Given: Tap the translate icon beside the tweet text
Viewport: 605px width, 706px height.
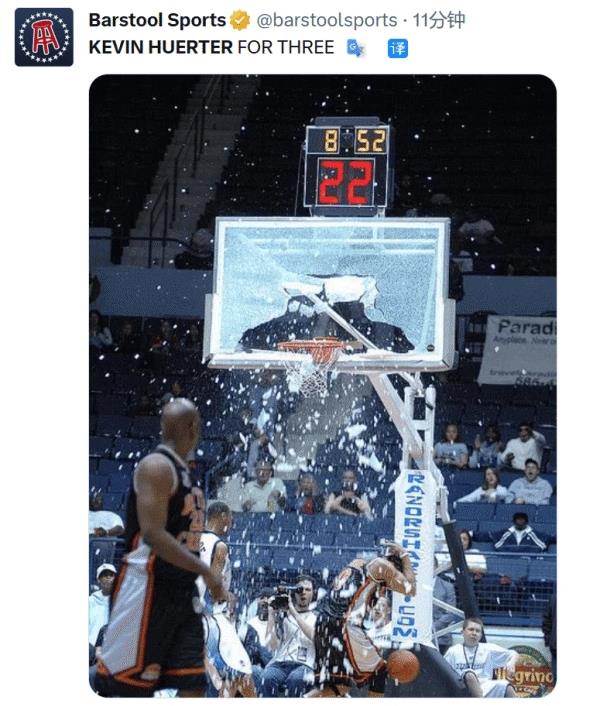Looking at the screenshot, I should 355,48.
